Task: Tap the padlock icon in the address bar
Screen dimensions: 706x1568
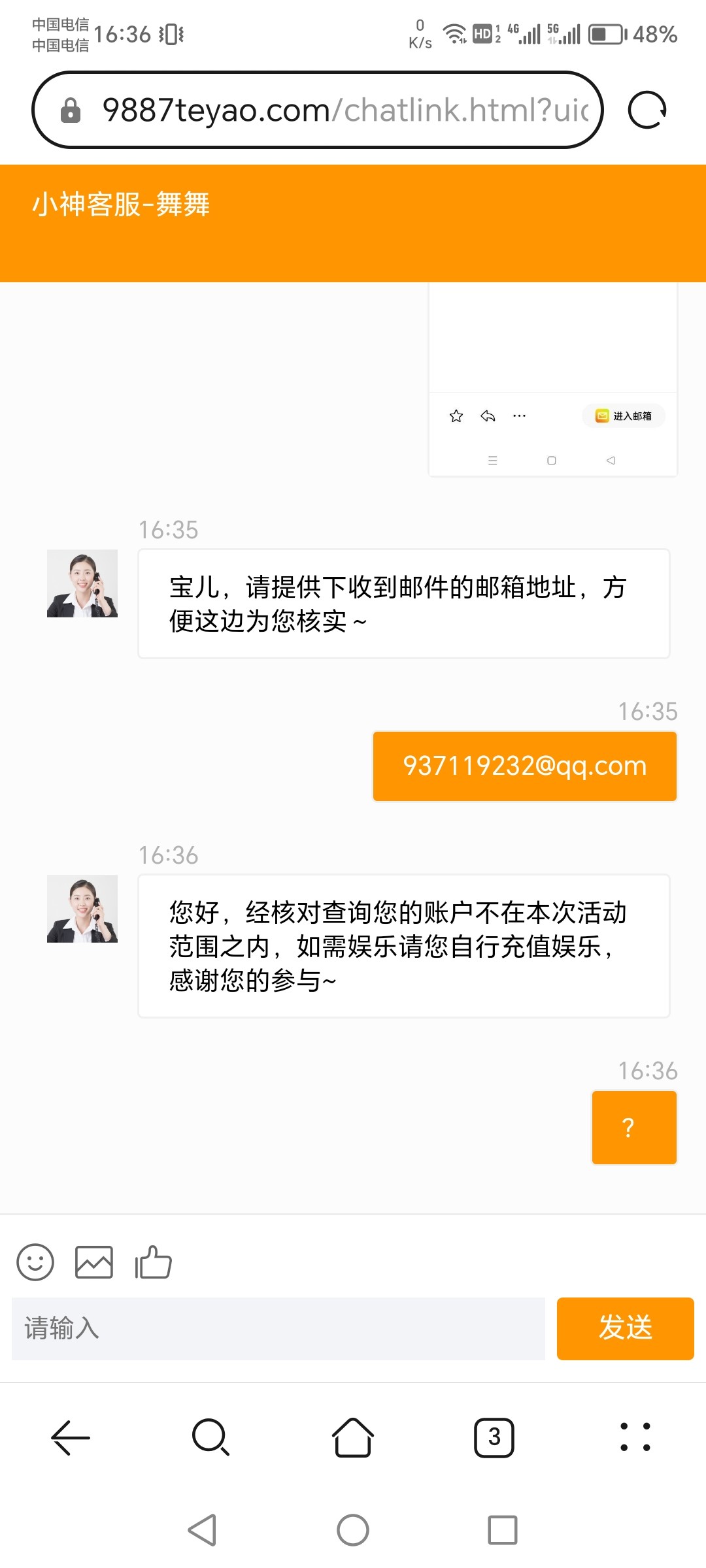Action: click(x=68, y=108)
